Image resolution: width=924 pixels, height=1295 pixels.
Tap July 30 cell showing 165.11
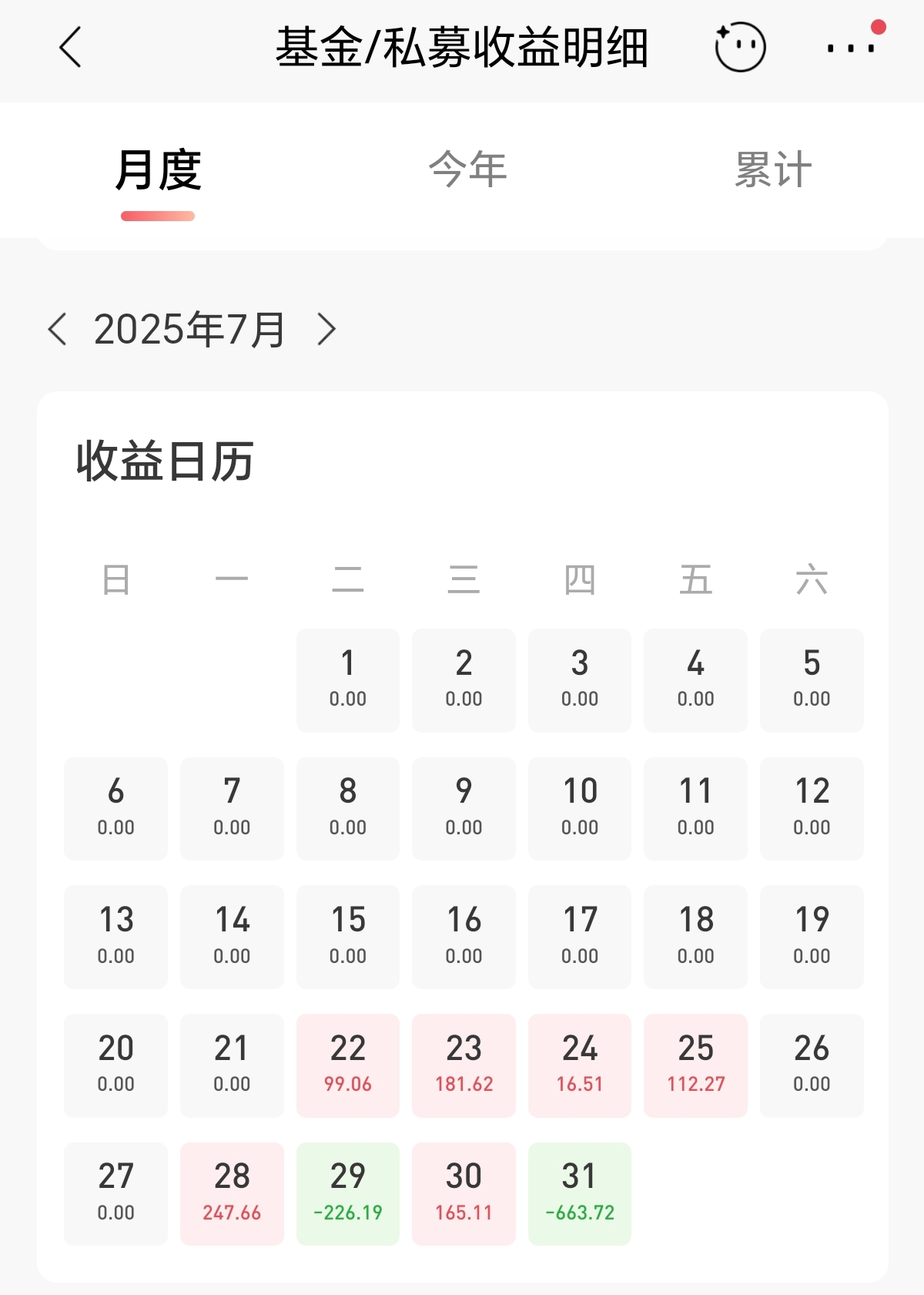(x=464, y=1193)
